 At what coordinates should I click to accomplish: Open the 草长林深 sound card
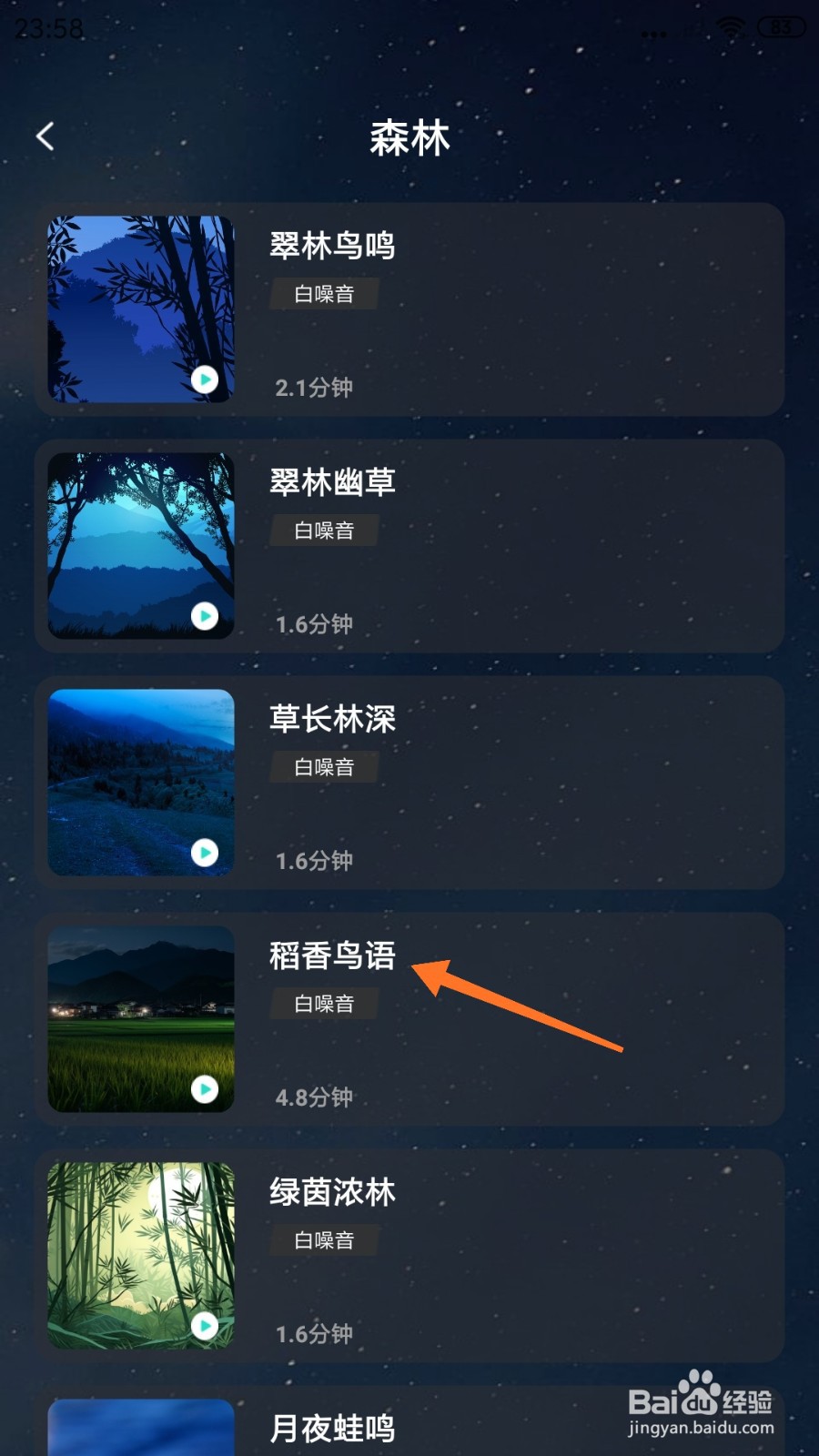coord(409,783)
